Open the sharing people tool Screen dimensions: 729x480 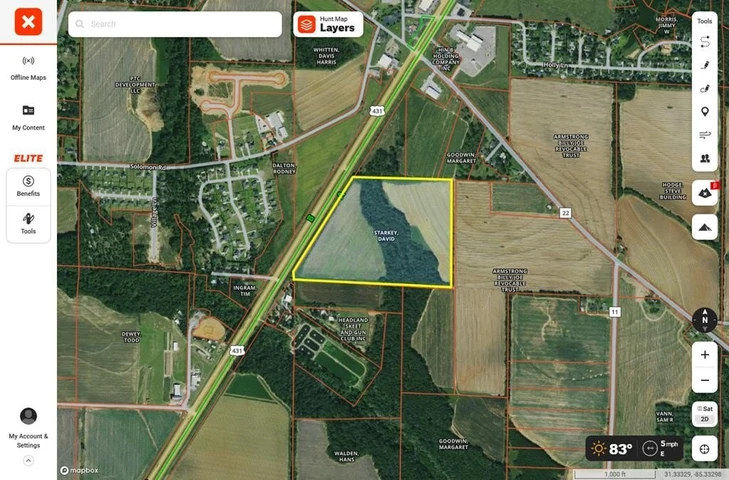705,158
